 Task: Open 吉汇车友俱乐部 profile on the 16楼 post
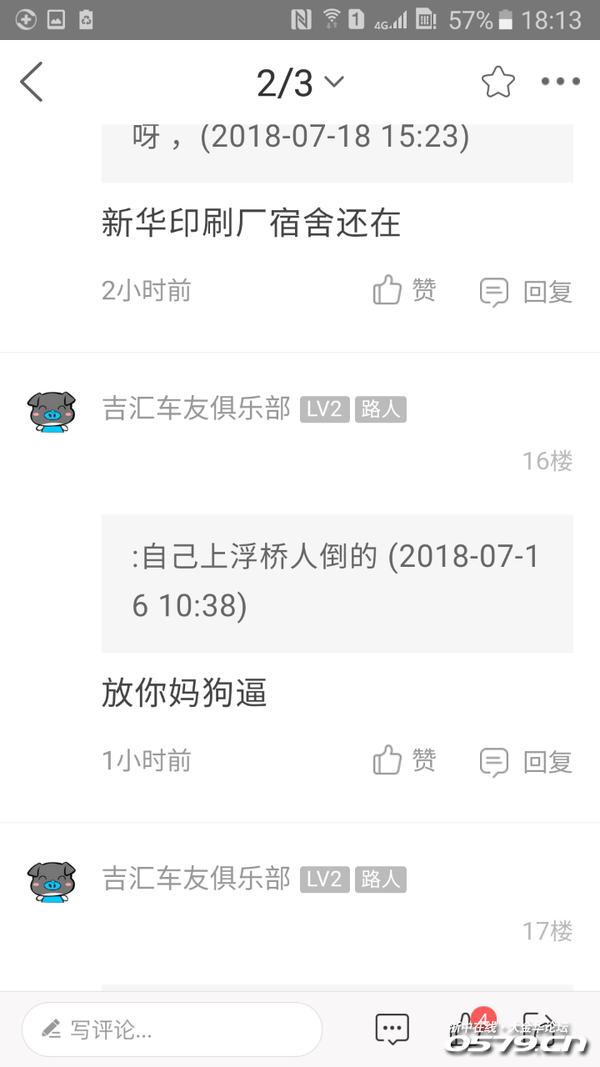tap(196, 408)
